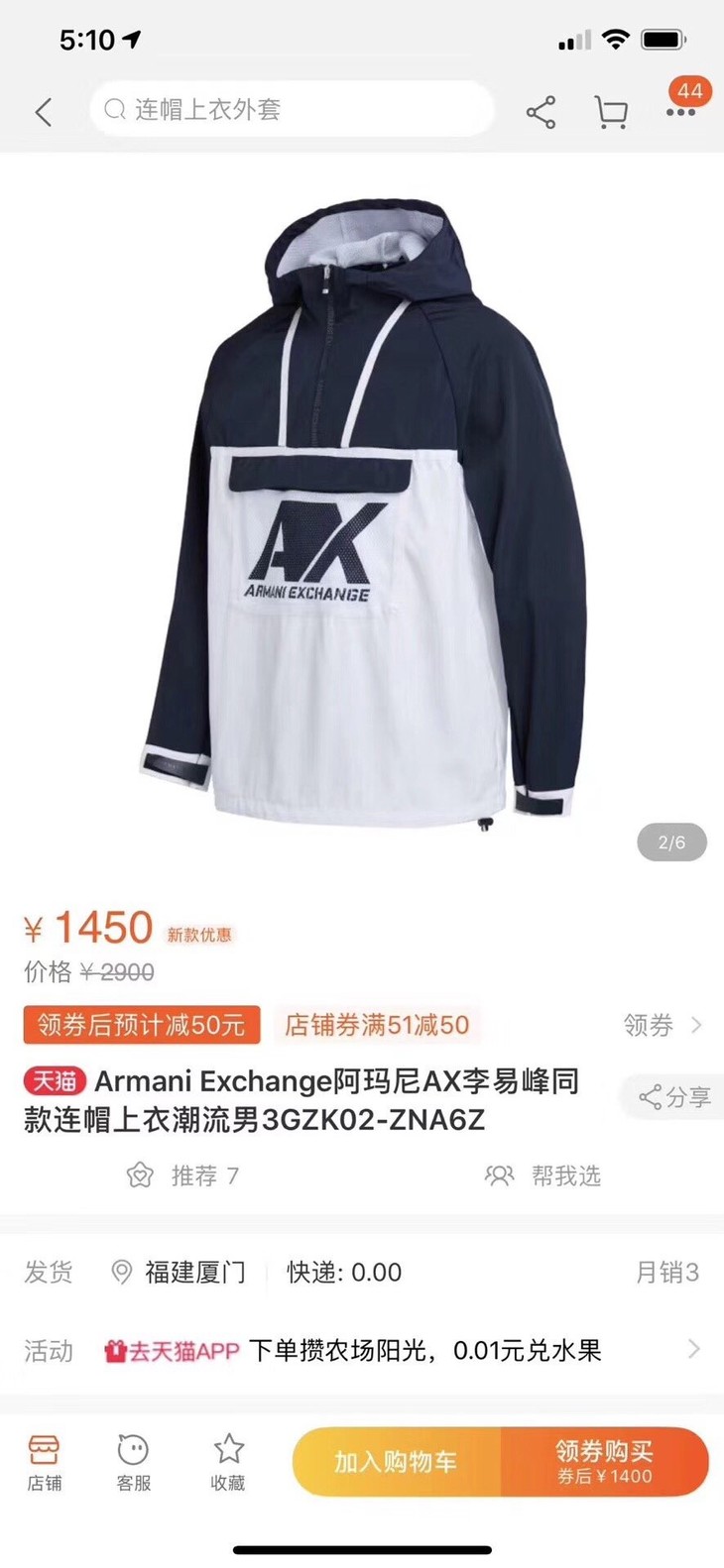Open the 活动 promotion row about 天猫APP
The width and height of the screenshot is (724, 1568).
click(362, 1350)
